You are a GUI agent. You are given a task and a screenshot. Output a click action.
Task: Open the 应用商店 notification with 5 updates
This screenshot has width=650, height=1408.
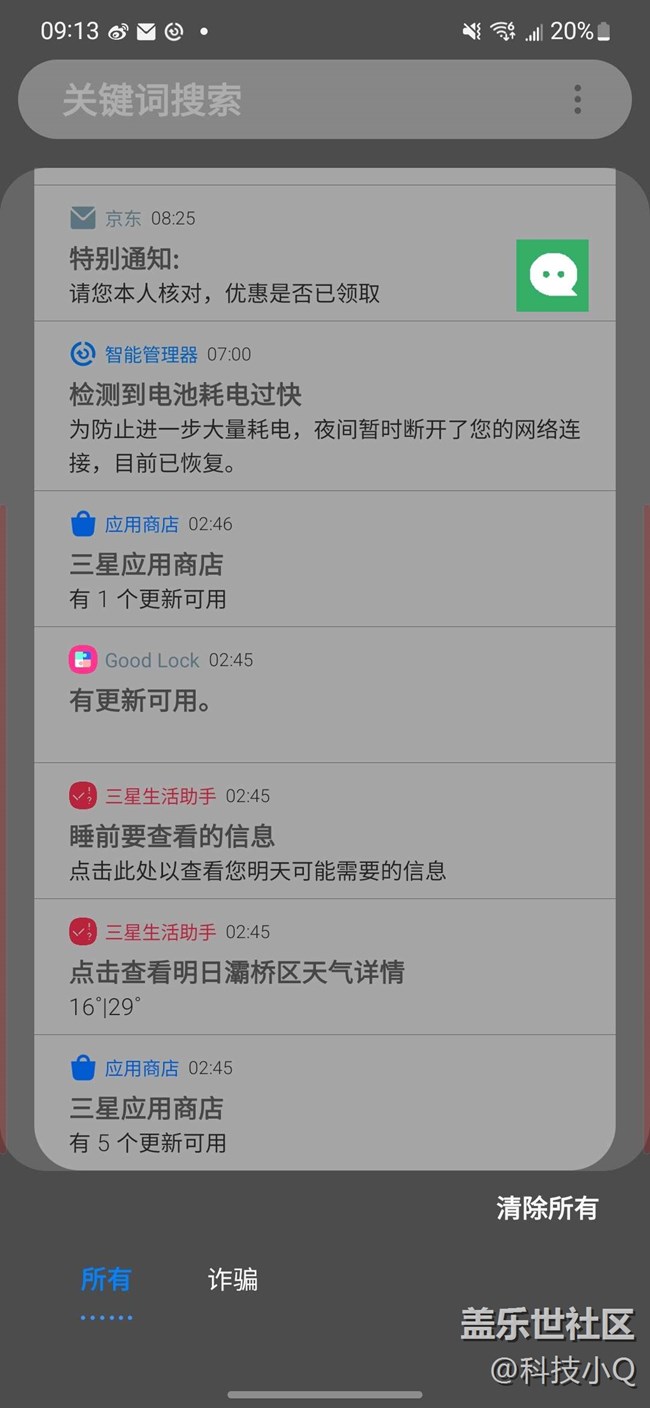(x=325, y=1102)
